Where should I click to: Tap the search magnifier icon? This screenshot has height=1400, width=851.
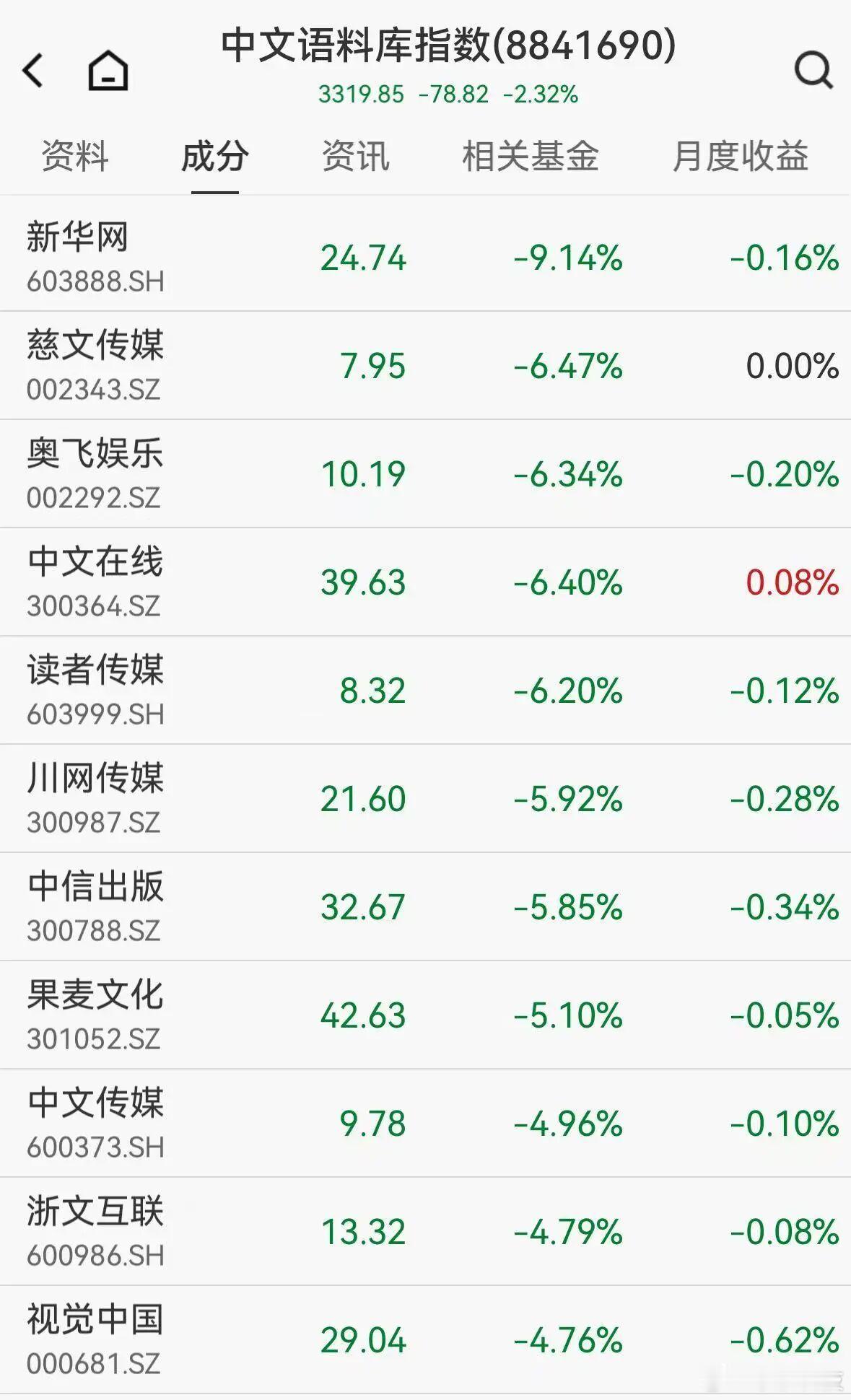click(811, 69)
